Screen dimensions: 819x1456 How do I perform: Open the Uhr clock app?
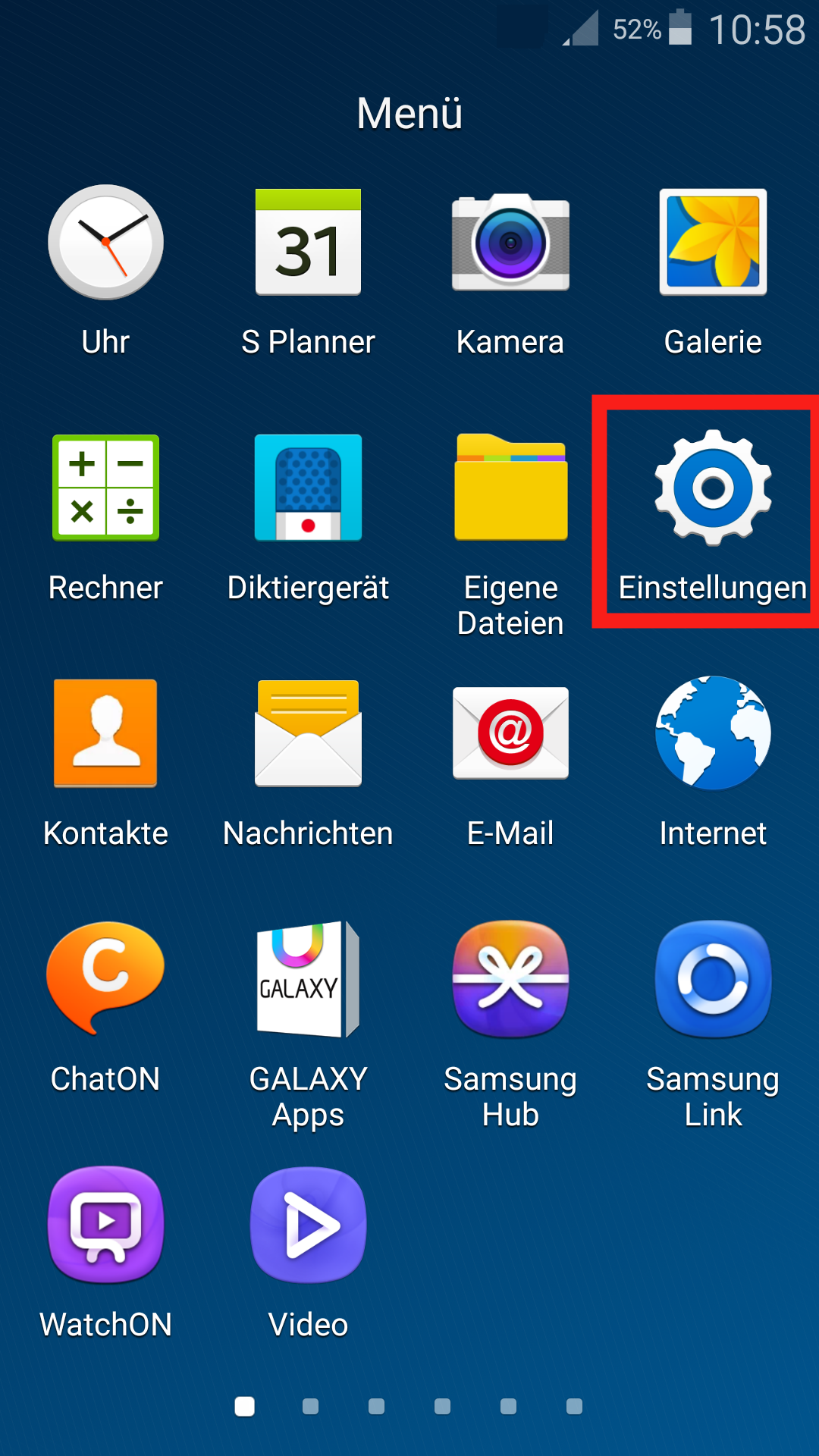click(105, 243)
